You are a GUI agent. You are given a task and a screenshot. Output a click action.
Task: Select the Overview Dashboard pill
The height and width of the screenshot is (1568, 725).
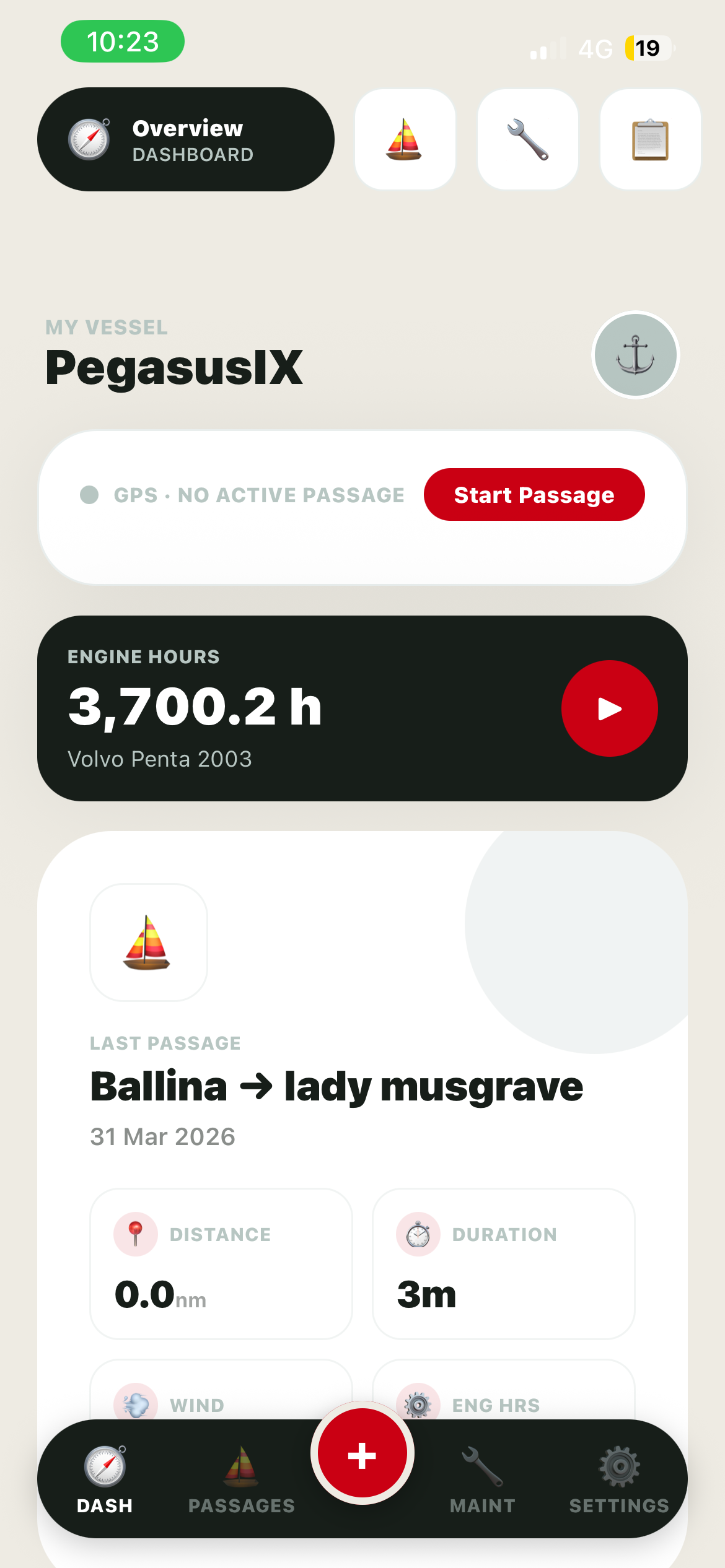[185, 139]
